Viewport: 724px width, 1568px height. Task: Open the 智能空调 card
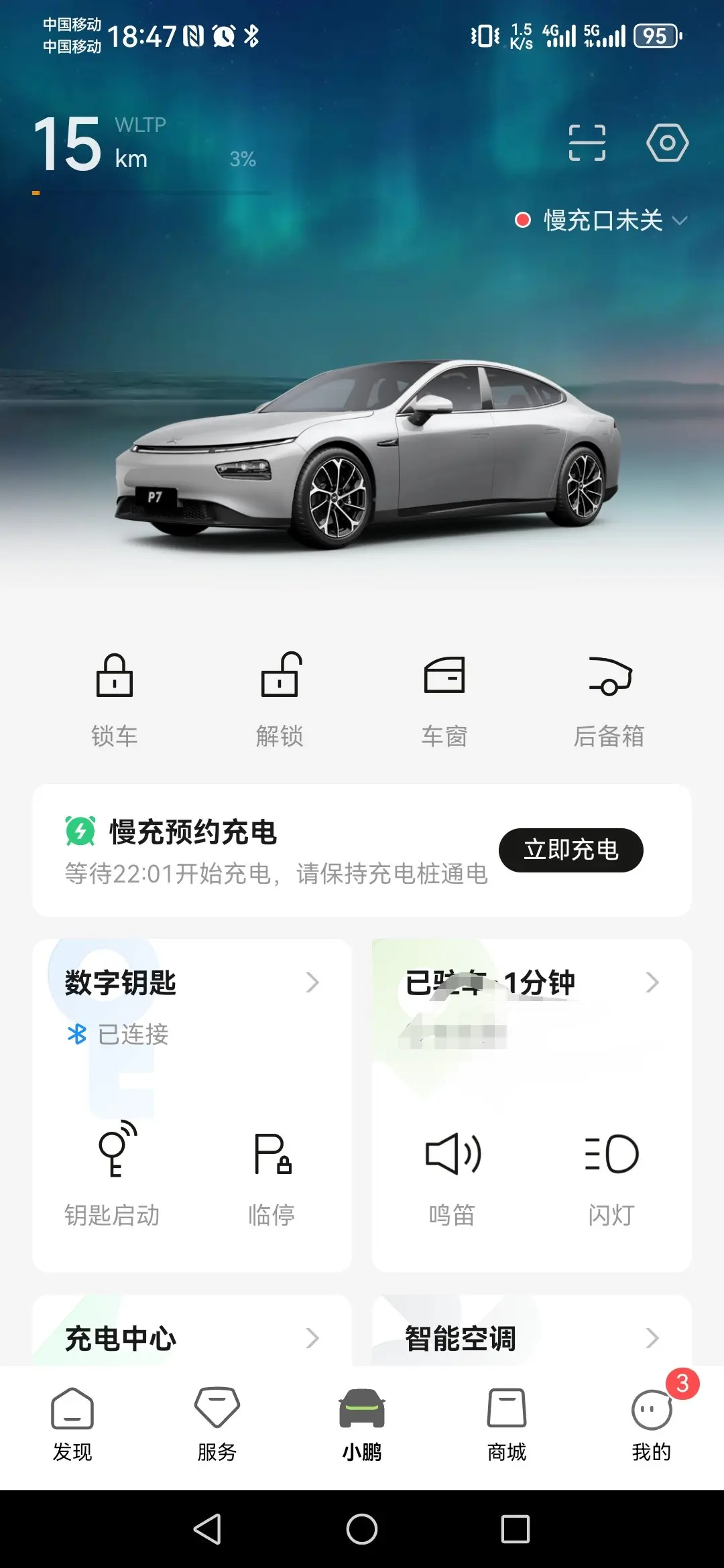(532, 1338)
